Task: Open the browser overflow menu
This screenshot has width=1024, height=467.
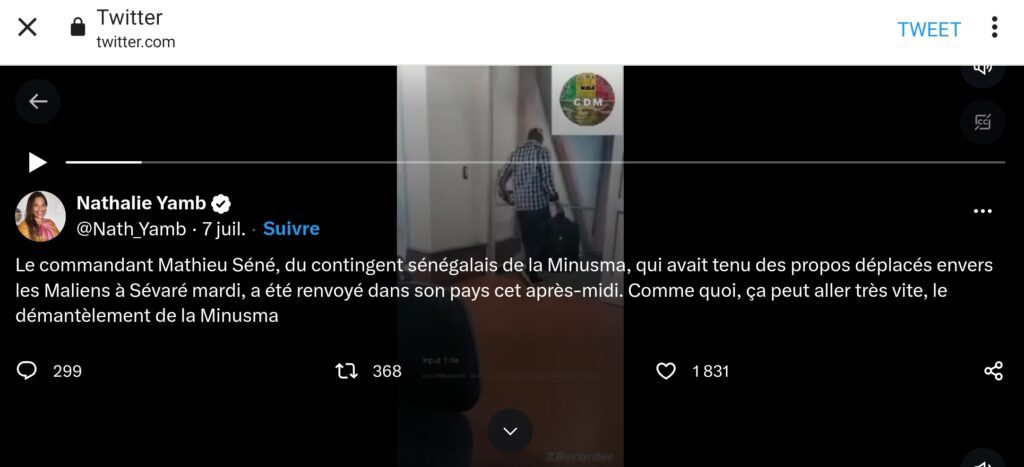Action: point(993,28)
